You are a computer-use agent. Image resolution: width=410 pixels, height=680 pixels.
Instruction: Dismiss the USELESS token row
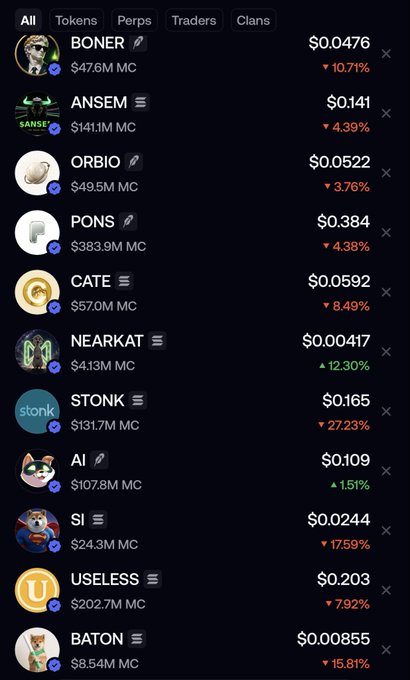[x=386, y=590]
